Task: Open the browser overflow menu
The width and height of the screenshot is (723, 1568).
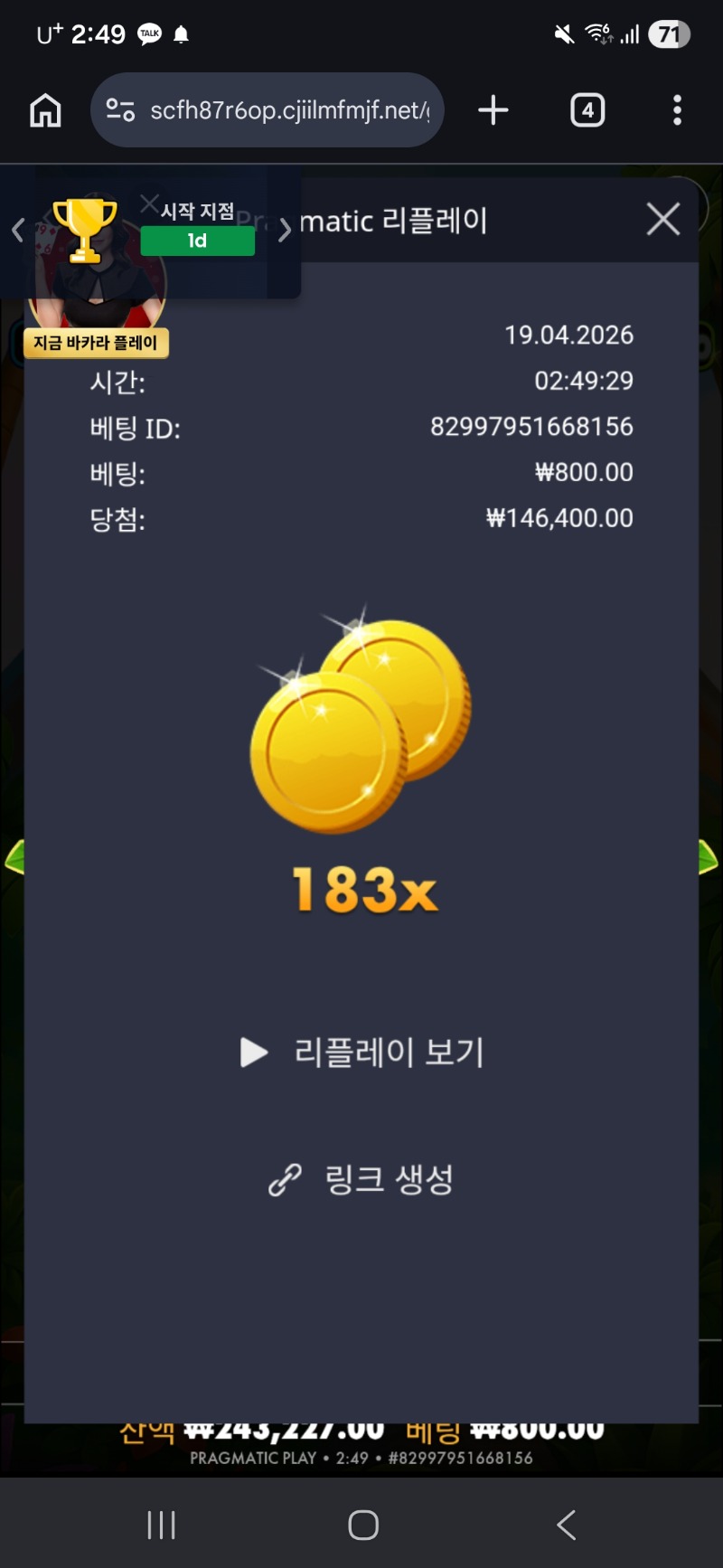Action: 677,110
